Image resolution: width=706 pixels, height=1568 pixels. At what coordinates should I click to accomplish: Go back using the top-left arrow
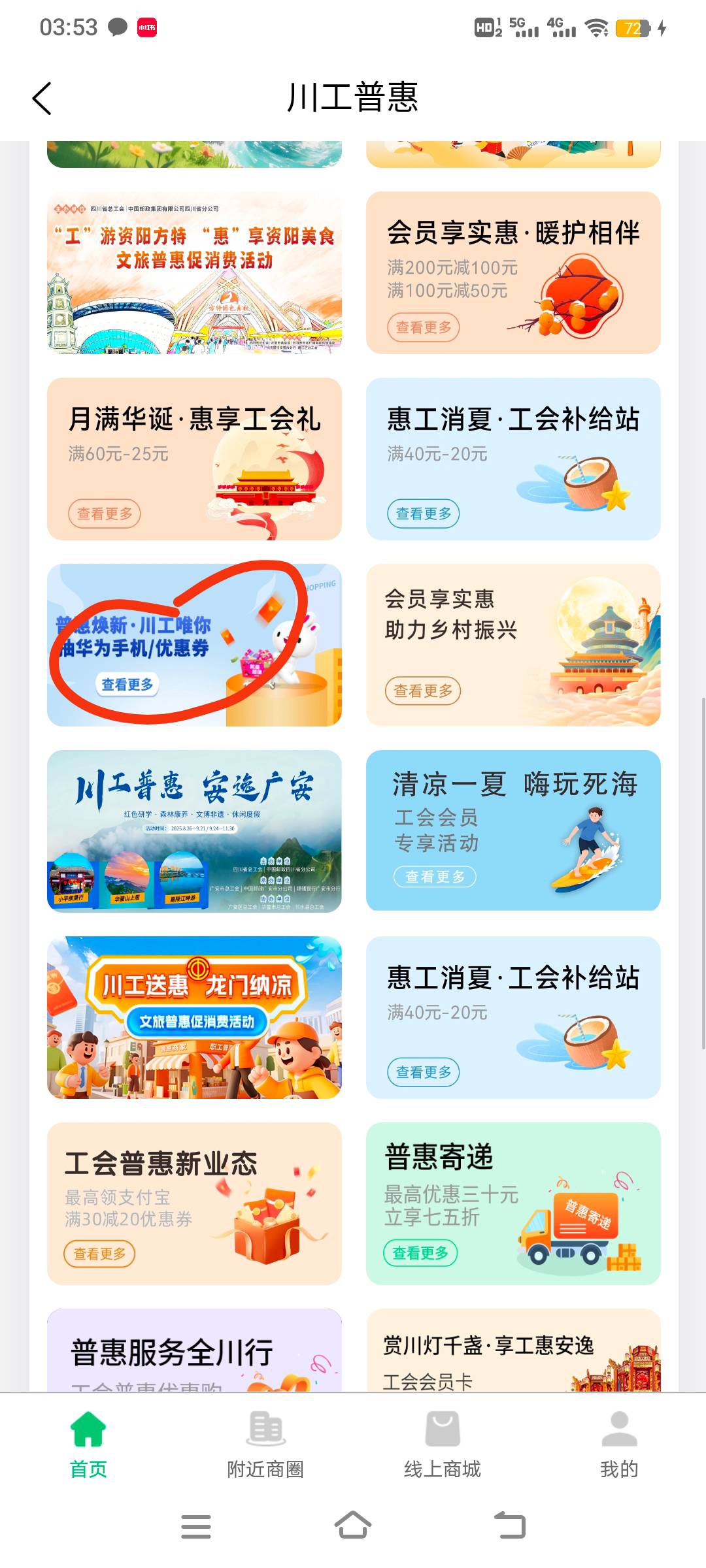(42, 99)
